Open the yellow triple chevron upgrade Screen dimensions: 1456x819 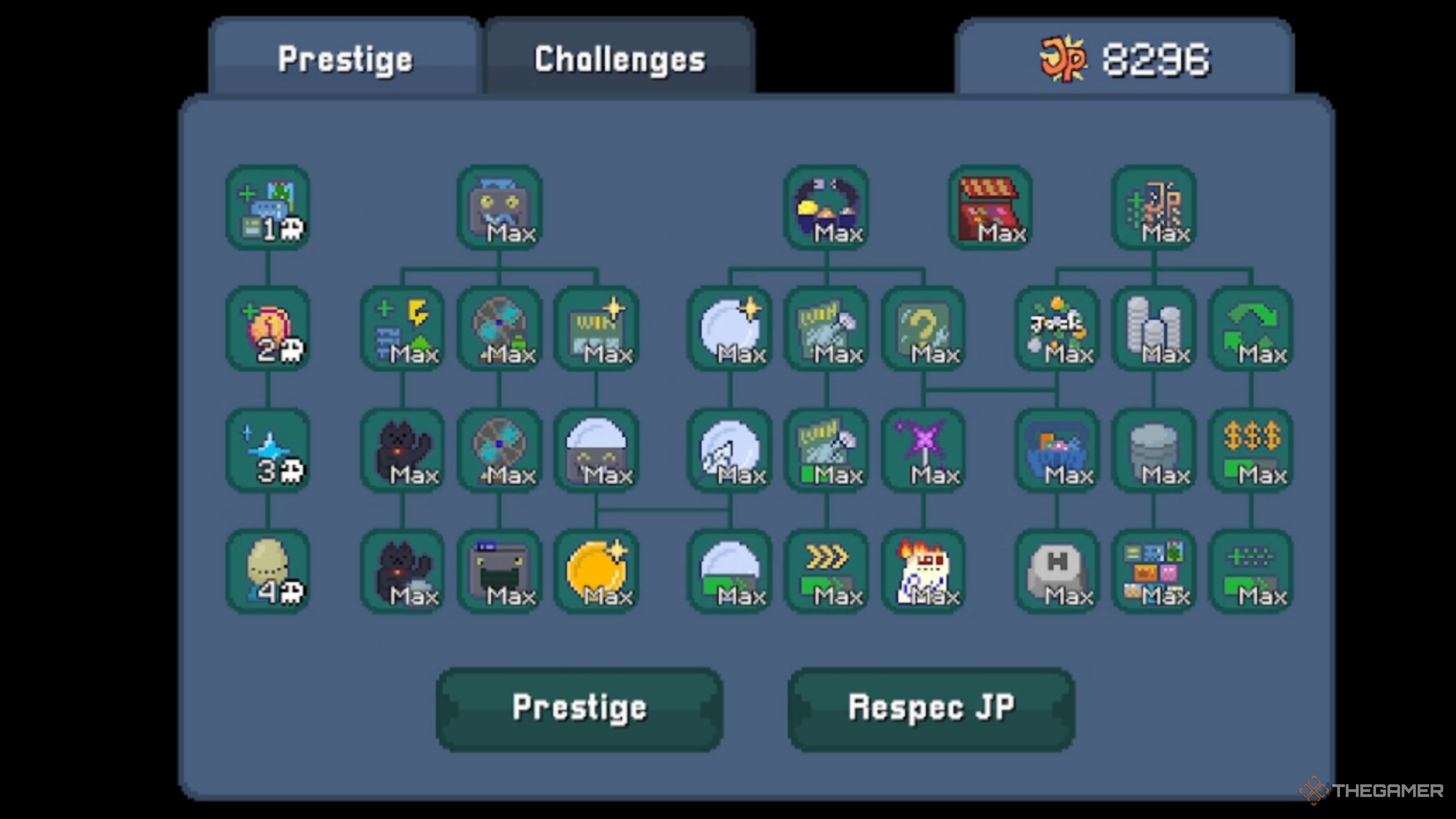point(826,571)
